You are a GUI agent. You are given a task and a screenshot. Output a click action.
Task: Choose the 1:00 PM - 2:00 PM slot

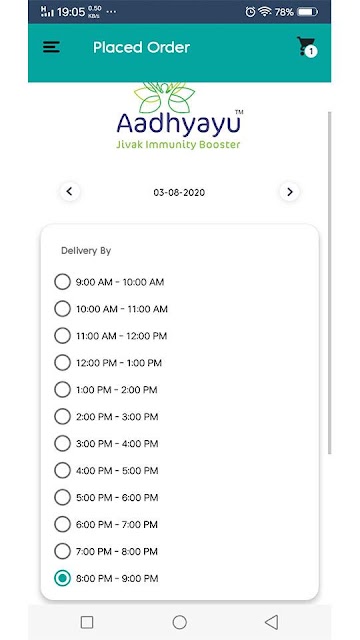tap(106, 390)
